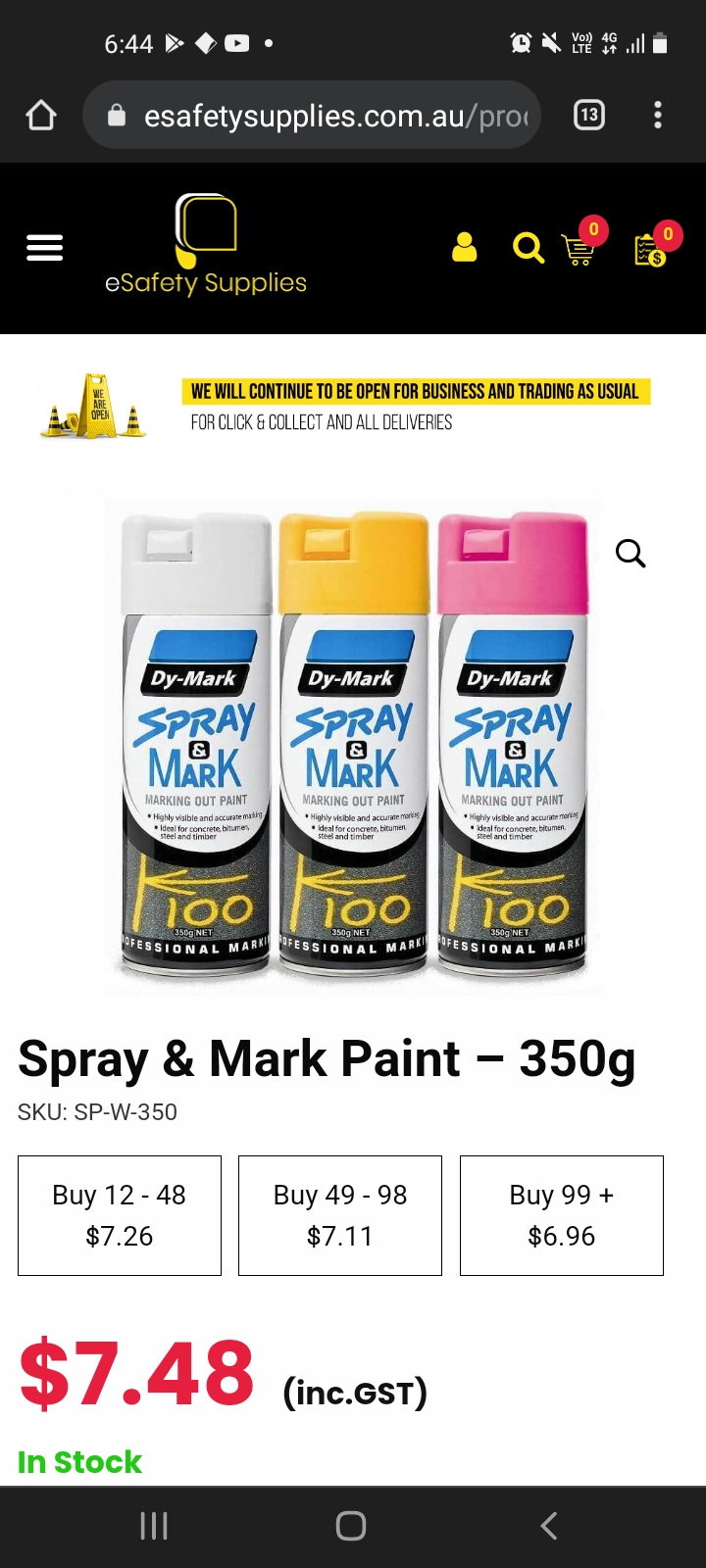This screenshot has height=1568, width=706.
Task: Go to eSafety Supplies homepage logo
Action: 206,246
